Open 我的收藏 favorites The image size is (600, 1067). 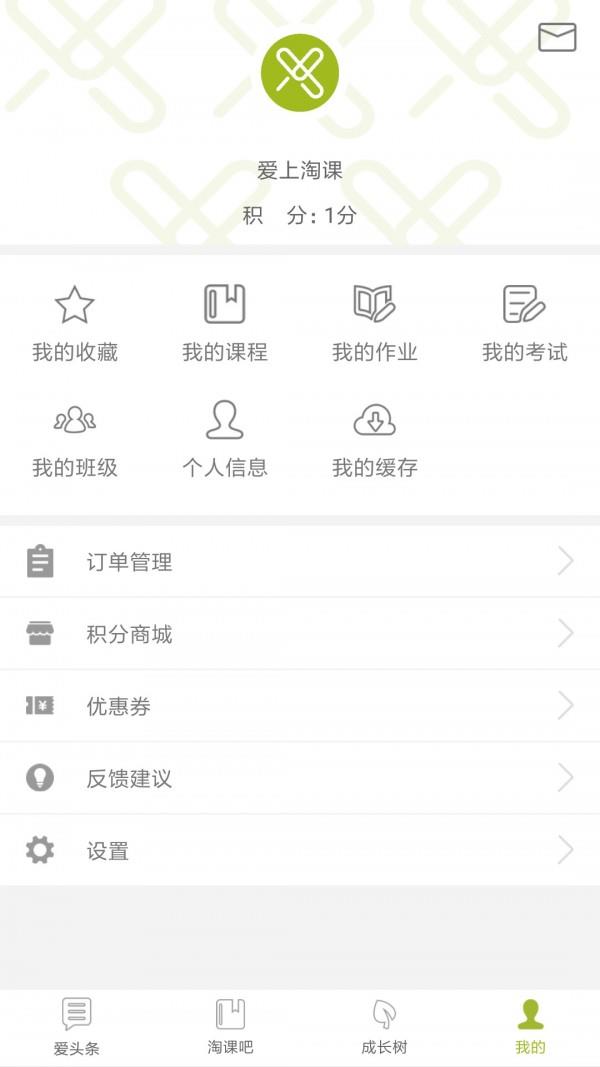[75, 324]
